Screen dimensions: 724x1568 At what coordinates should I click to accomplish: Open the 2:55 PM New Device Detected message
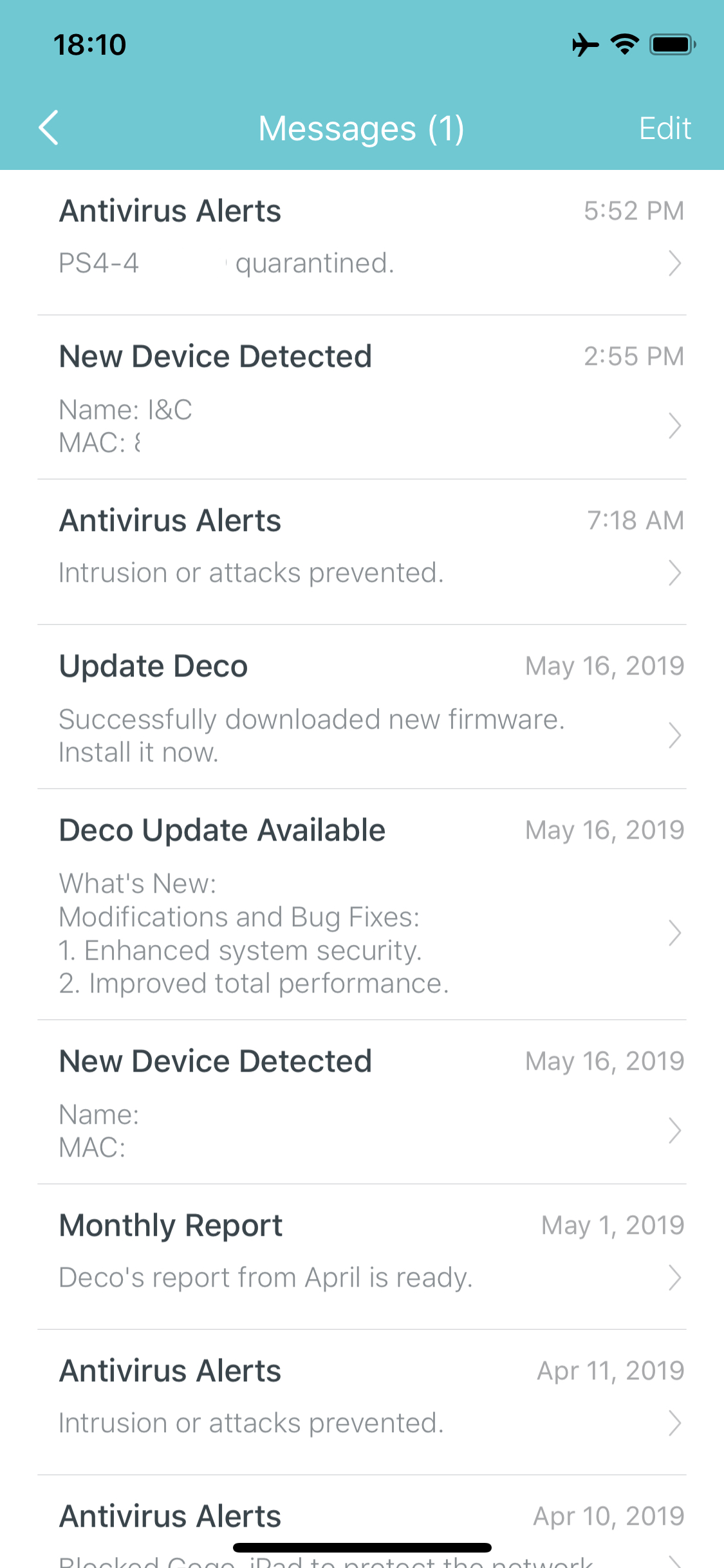[362, 397]
